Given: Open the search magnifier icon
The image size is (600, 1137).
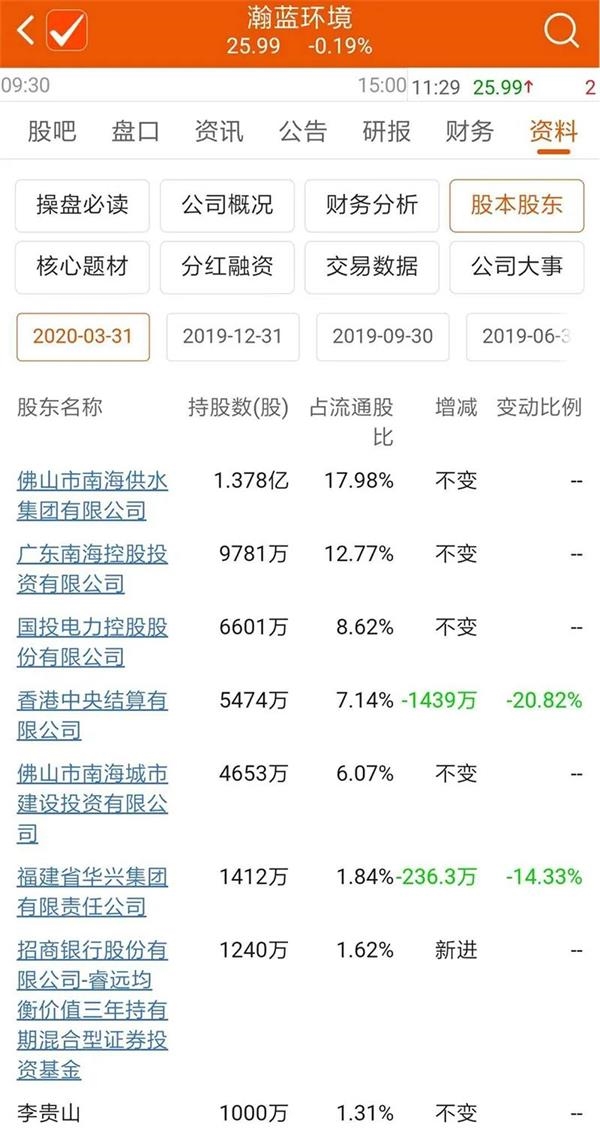Looking at the screenshot, I should click(x=561, y=31).
